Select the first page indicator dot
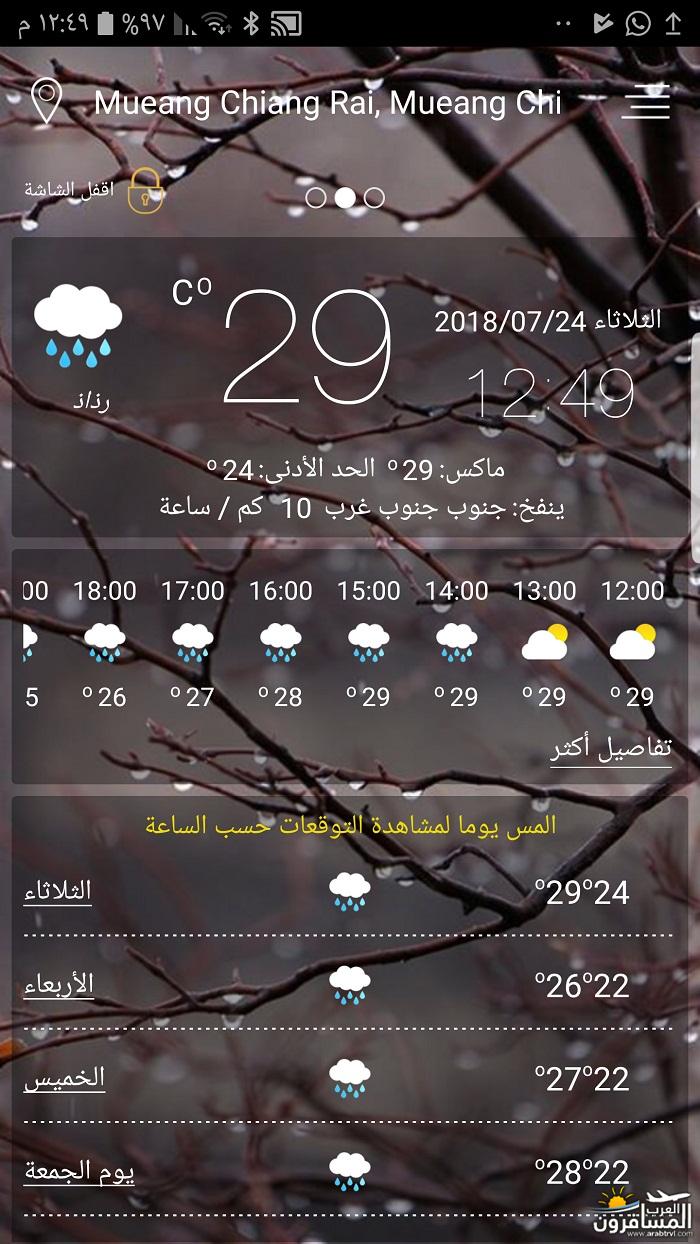 click(316, 197)
